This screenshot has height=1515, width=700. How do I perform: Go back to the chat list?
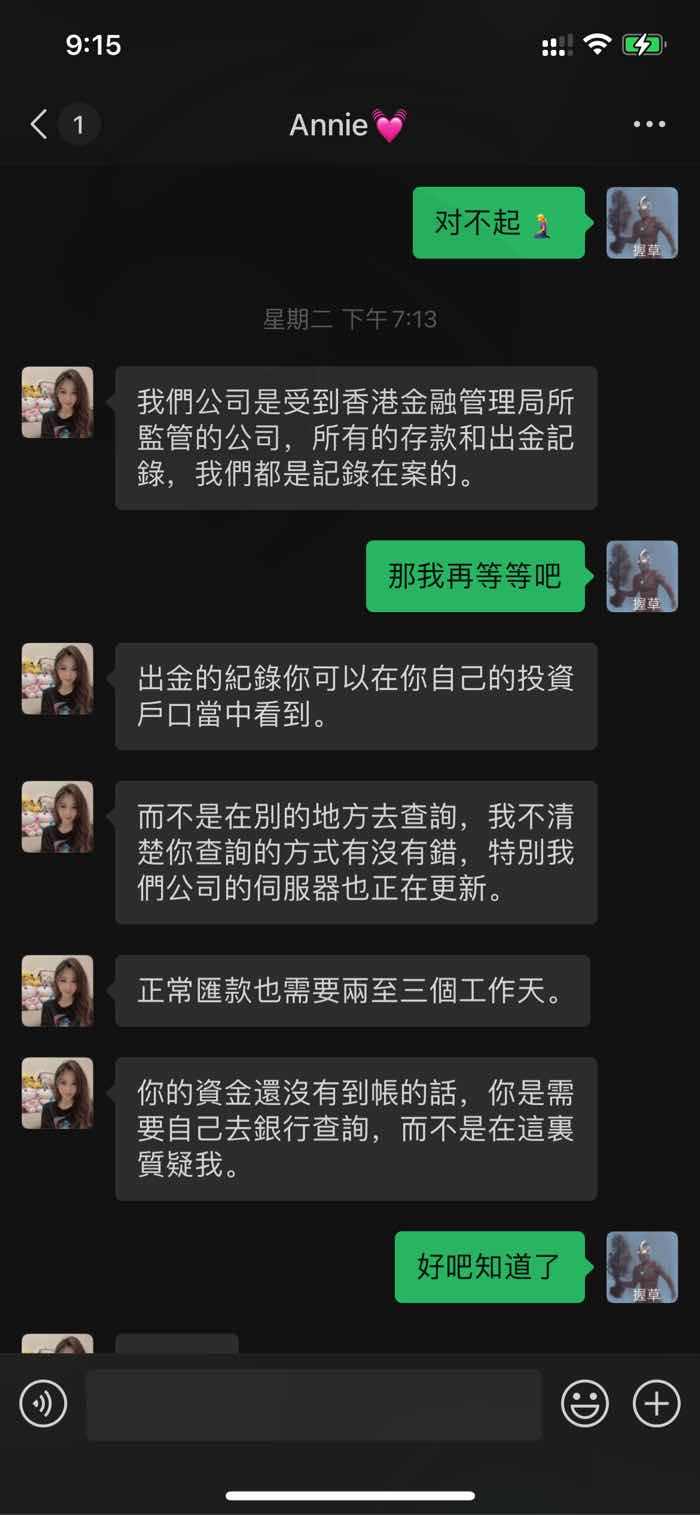(x=40, y=125)
